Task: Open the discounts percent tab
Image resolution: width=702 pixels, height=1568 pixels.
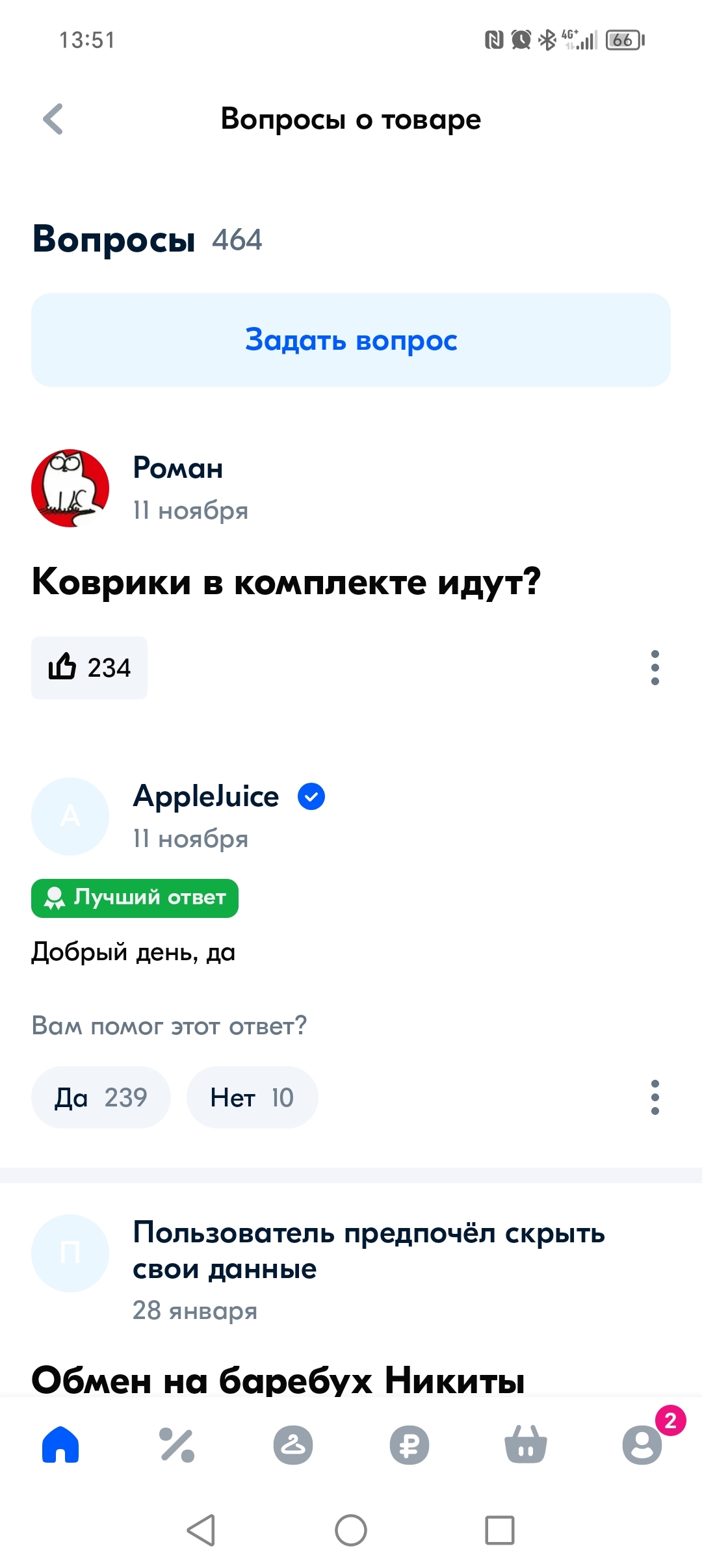Action: [177, 1444]
